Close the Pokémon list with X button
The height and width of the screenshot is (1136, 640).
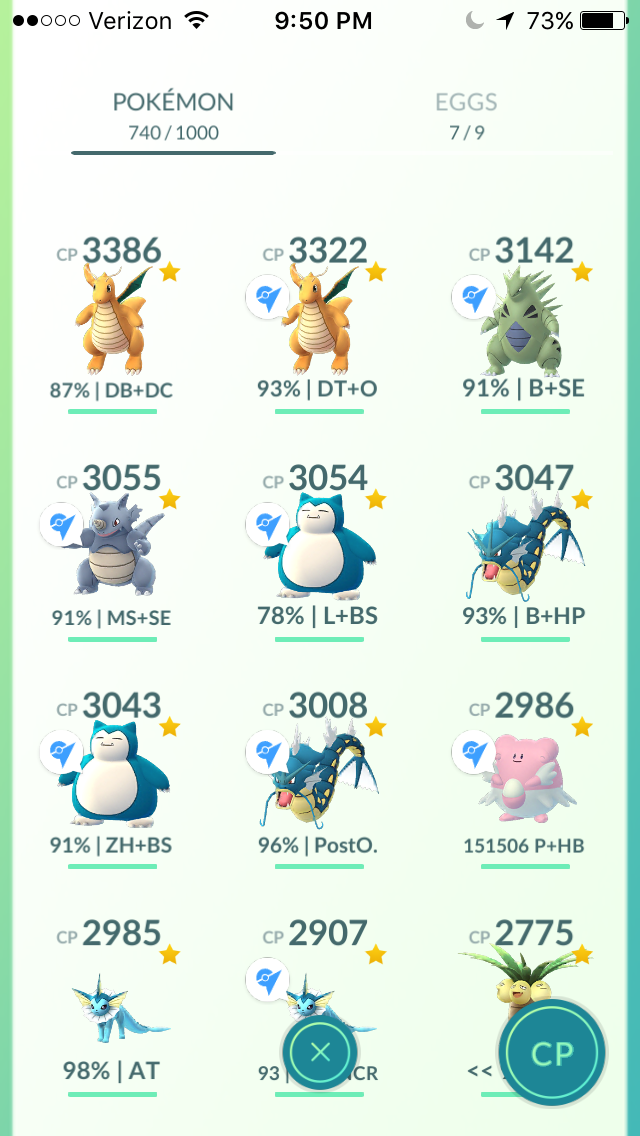320,1051
